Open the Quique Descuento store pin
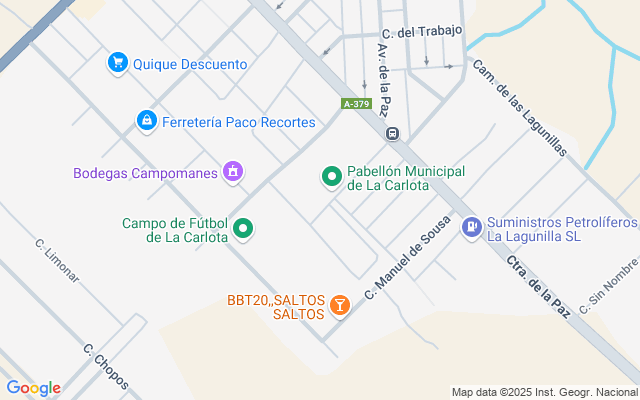 [x=118, y=63]
